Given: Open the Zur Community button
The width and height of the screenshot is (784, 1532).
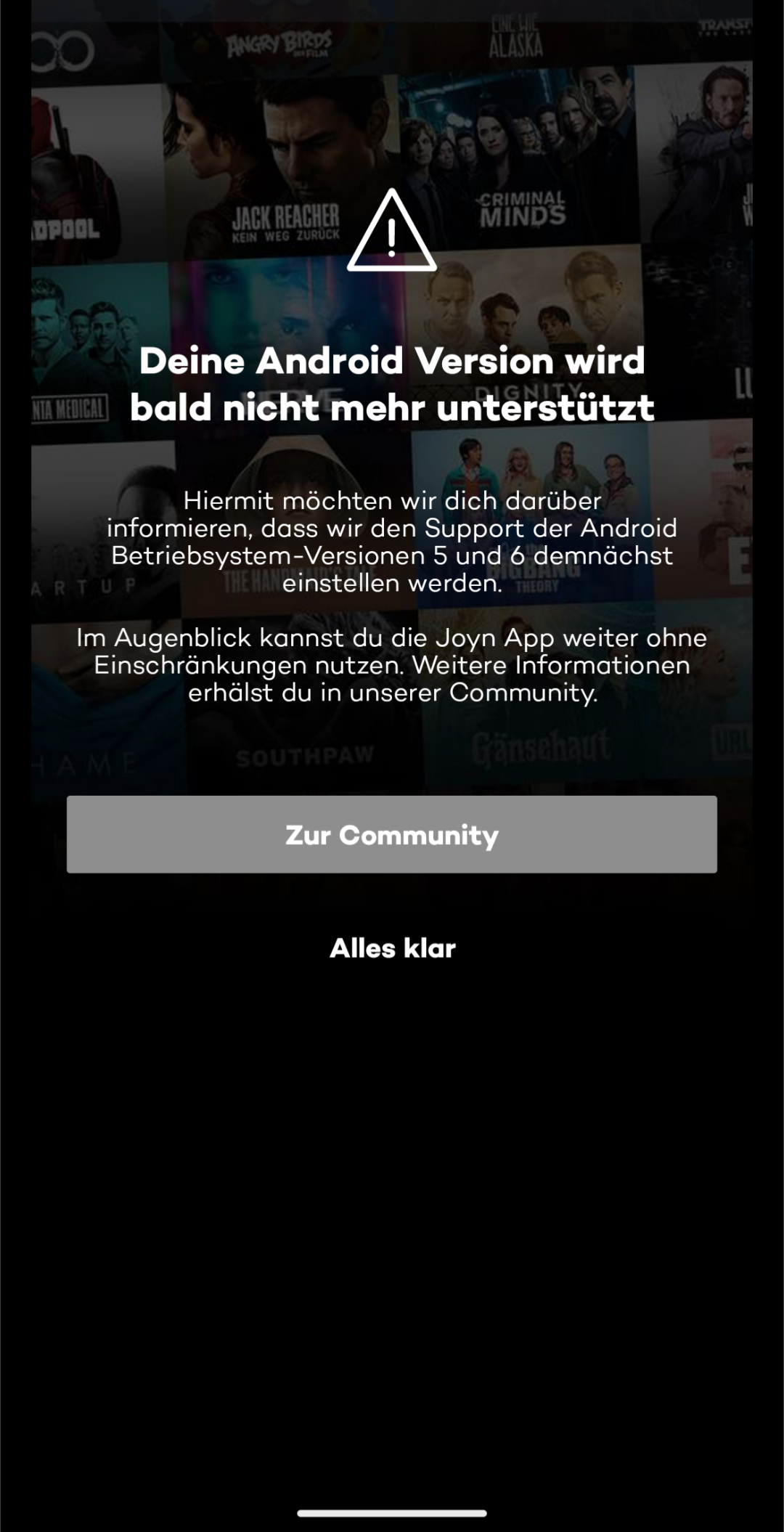Looking at the screenshot, I should (392, 834).
